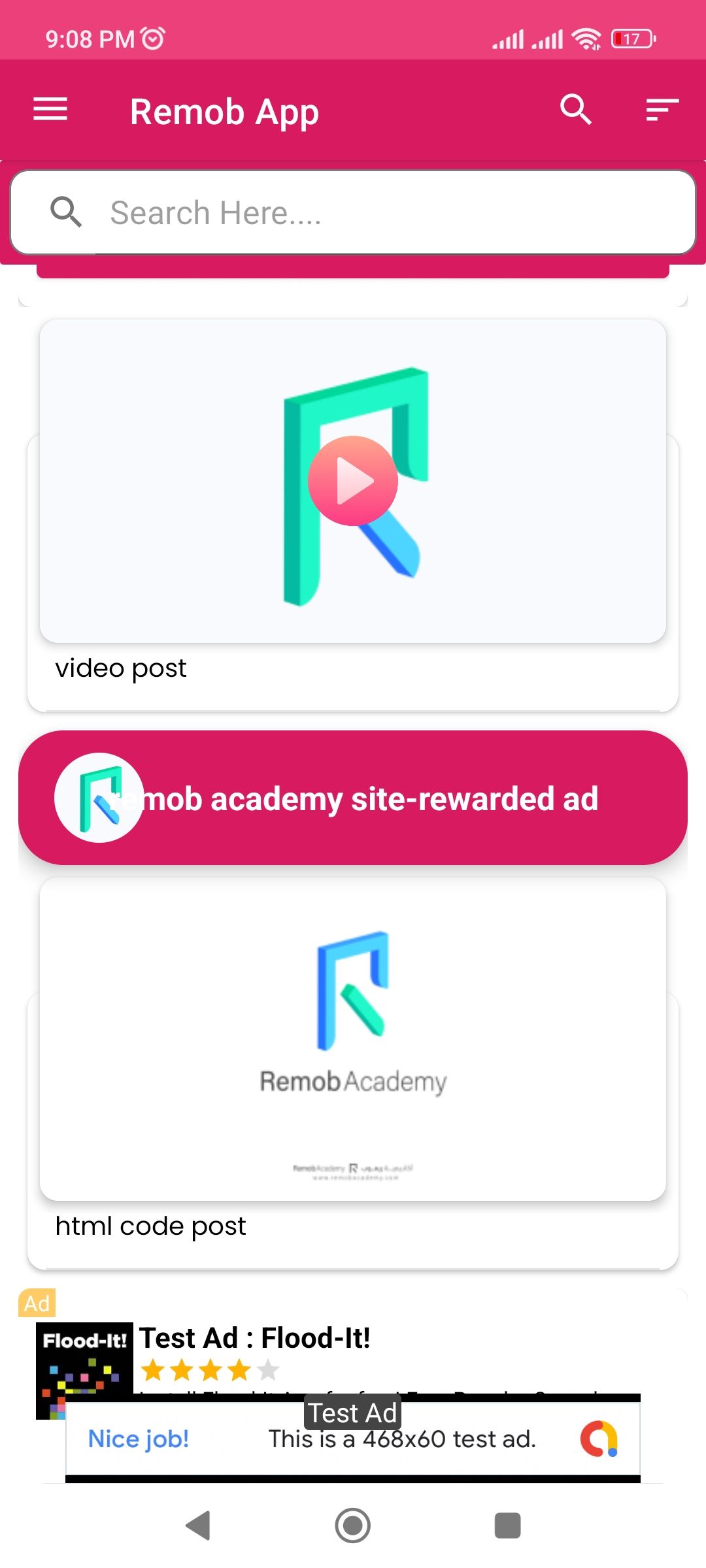Image resolution: width=706 pixels, height=1568 pixels.
Task: Open the hamburger drawer menu
Action: (50, 109)
